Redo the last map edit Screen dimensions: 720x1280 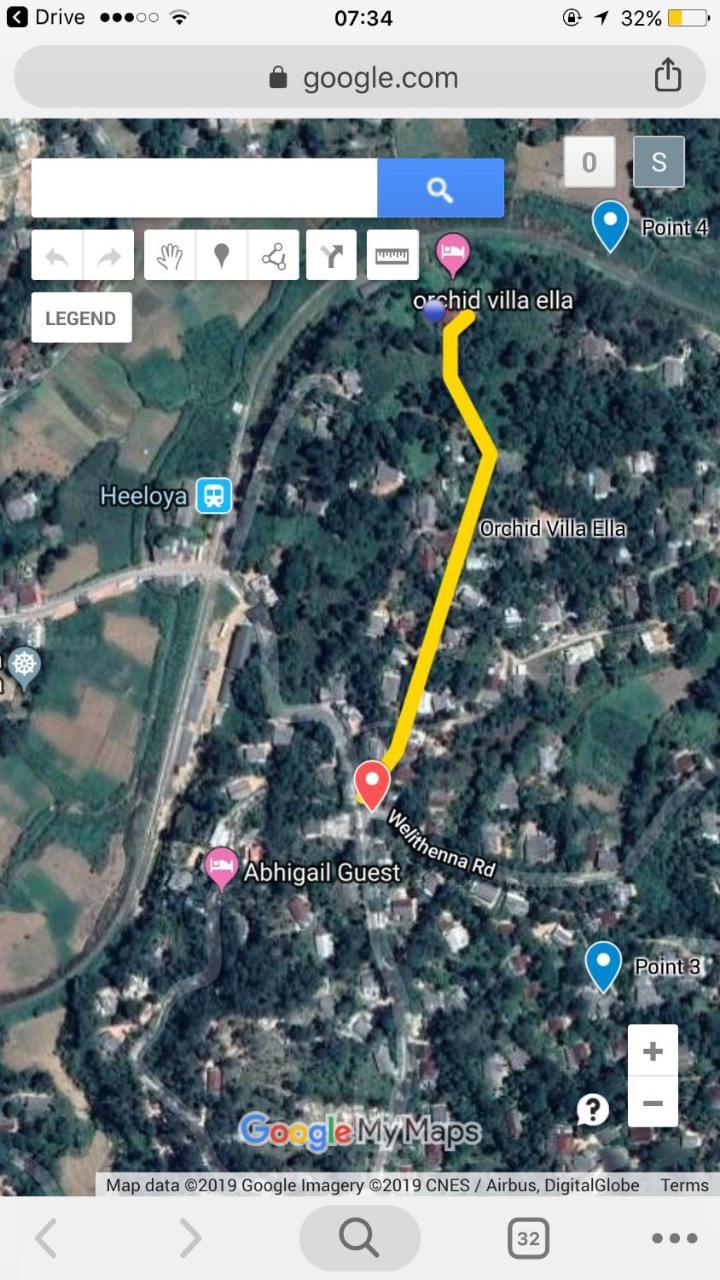[x=108, y=257]
